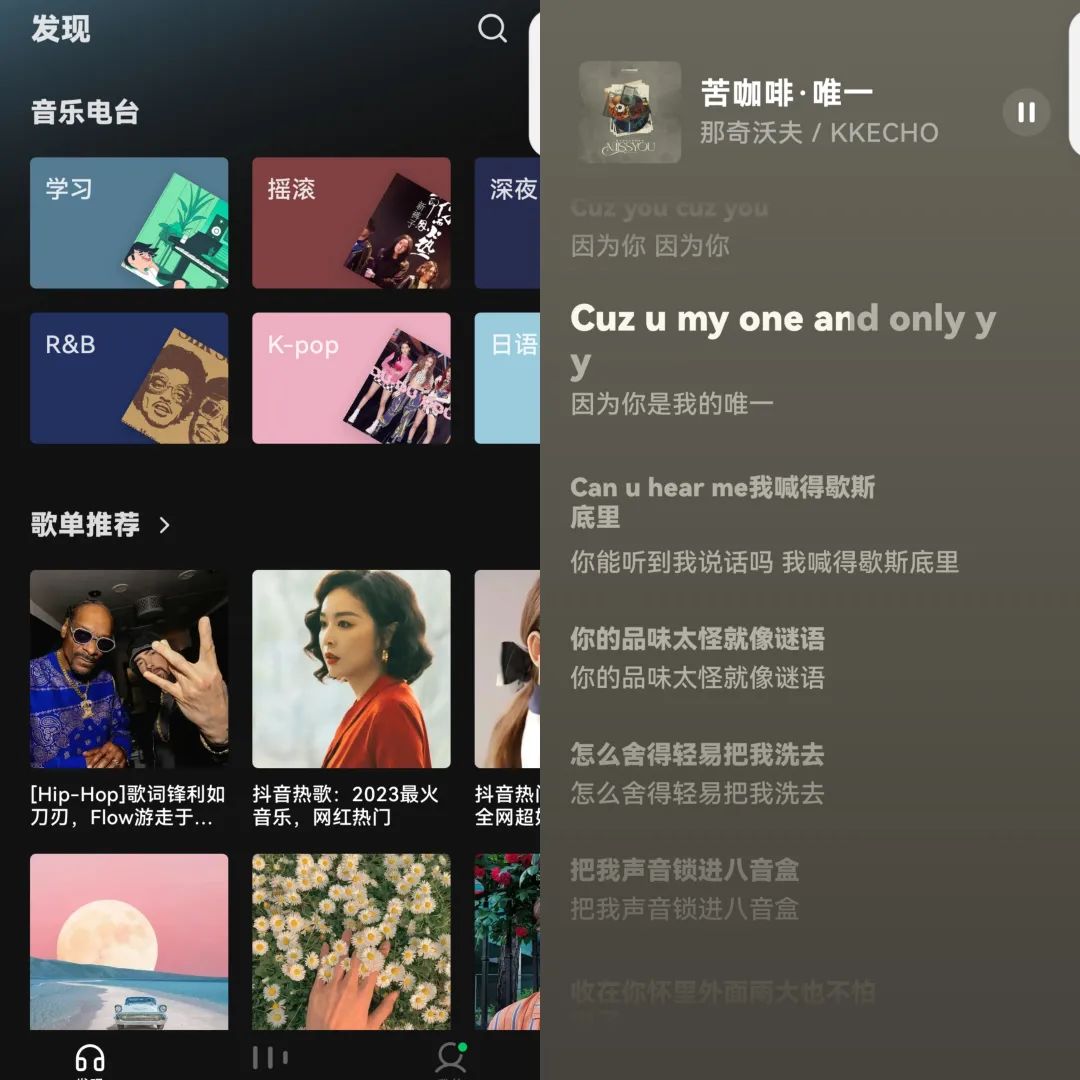The height and width of the screenshot is (1080, 1080).
Task: Open the 抖音热歌：2023最火音乐 playlist
Action: click(351, 669)
